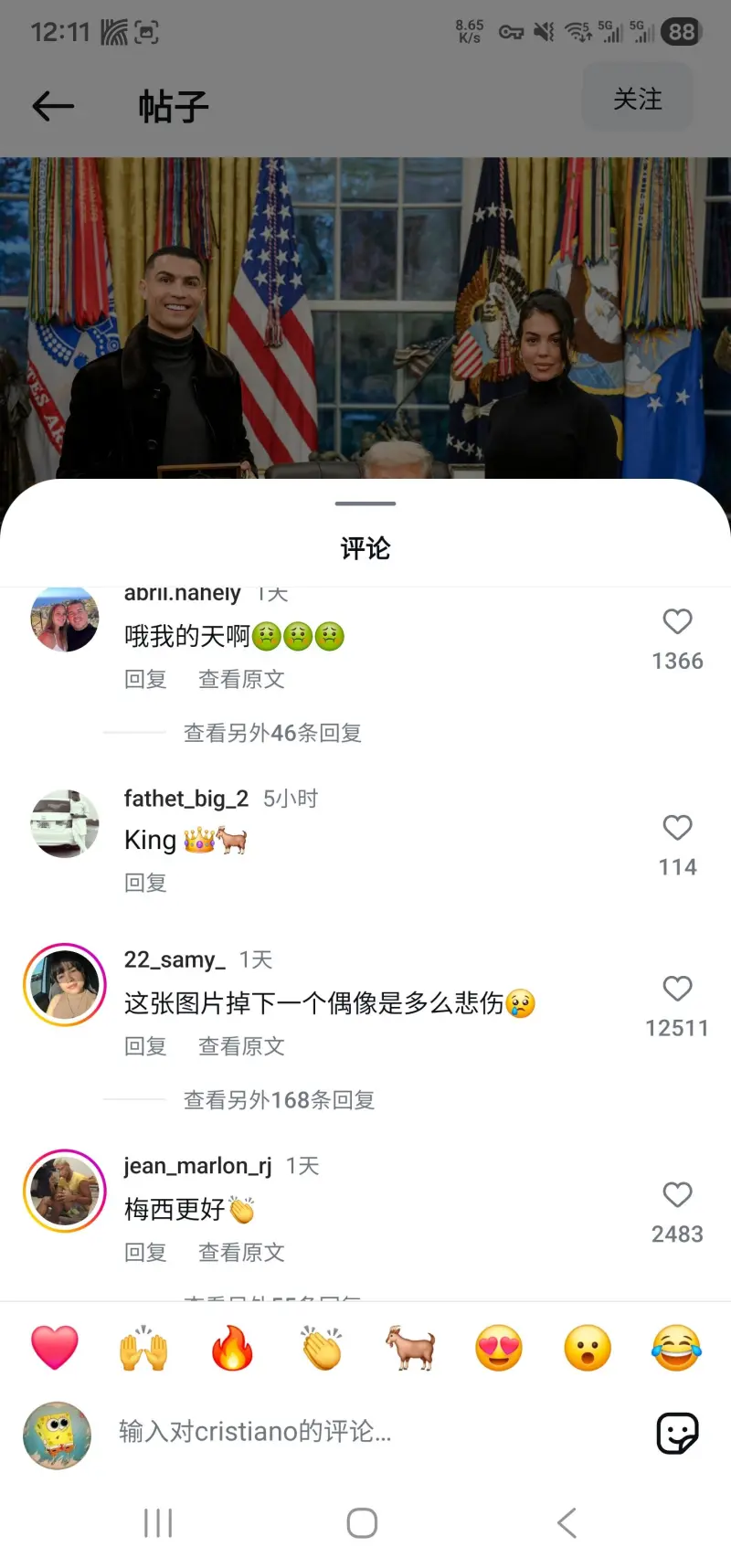This screenshot has height=1568, width=731.
Task: Pick the goat emoji from quick reactions
Action: click(x=410, y=1348)
